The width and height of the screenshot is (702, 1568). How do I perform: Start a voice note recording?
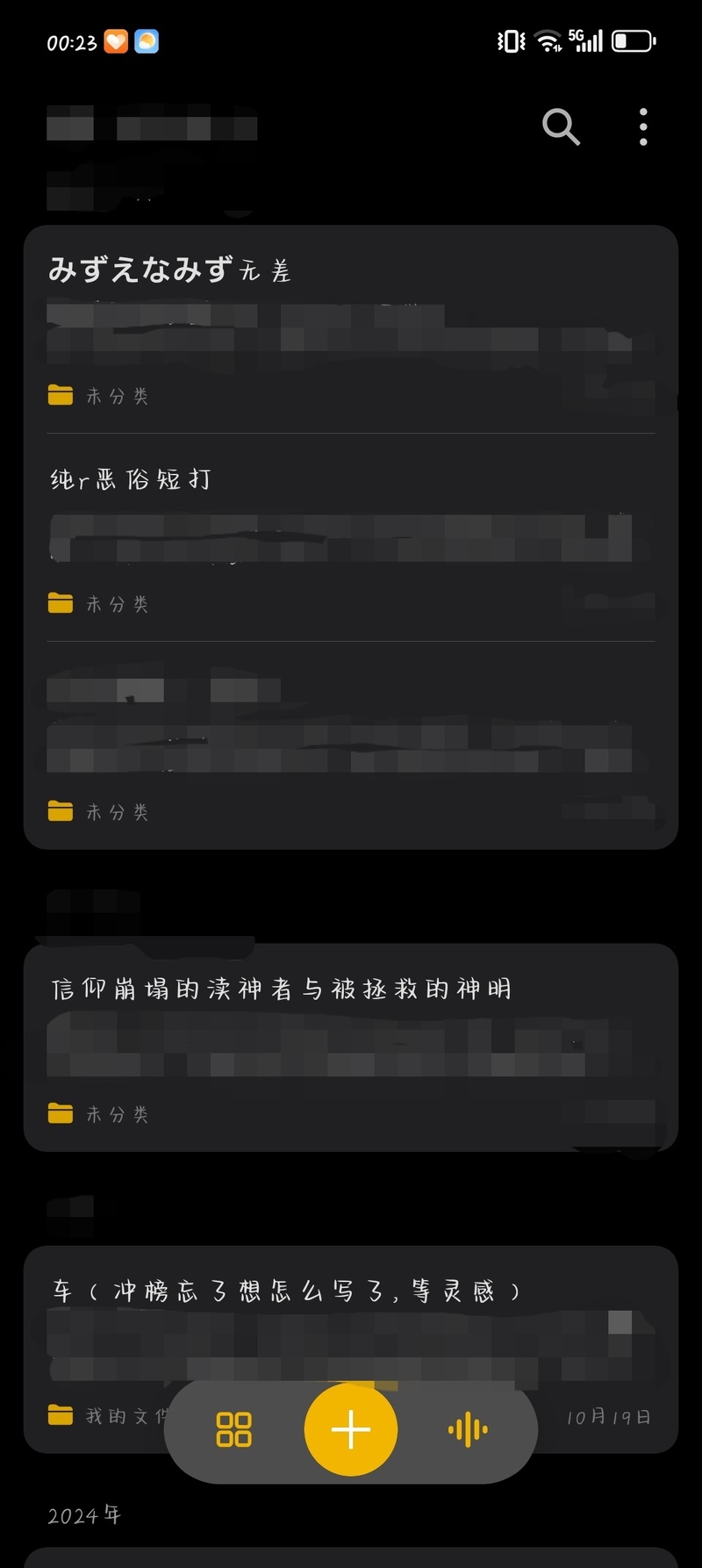tap(468, 1429)
